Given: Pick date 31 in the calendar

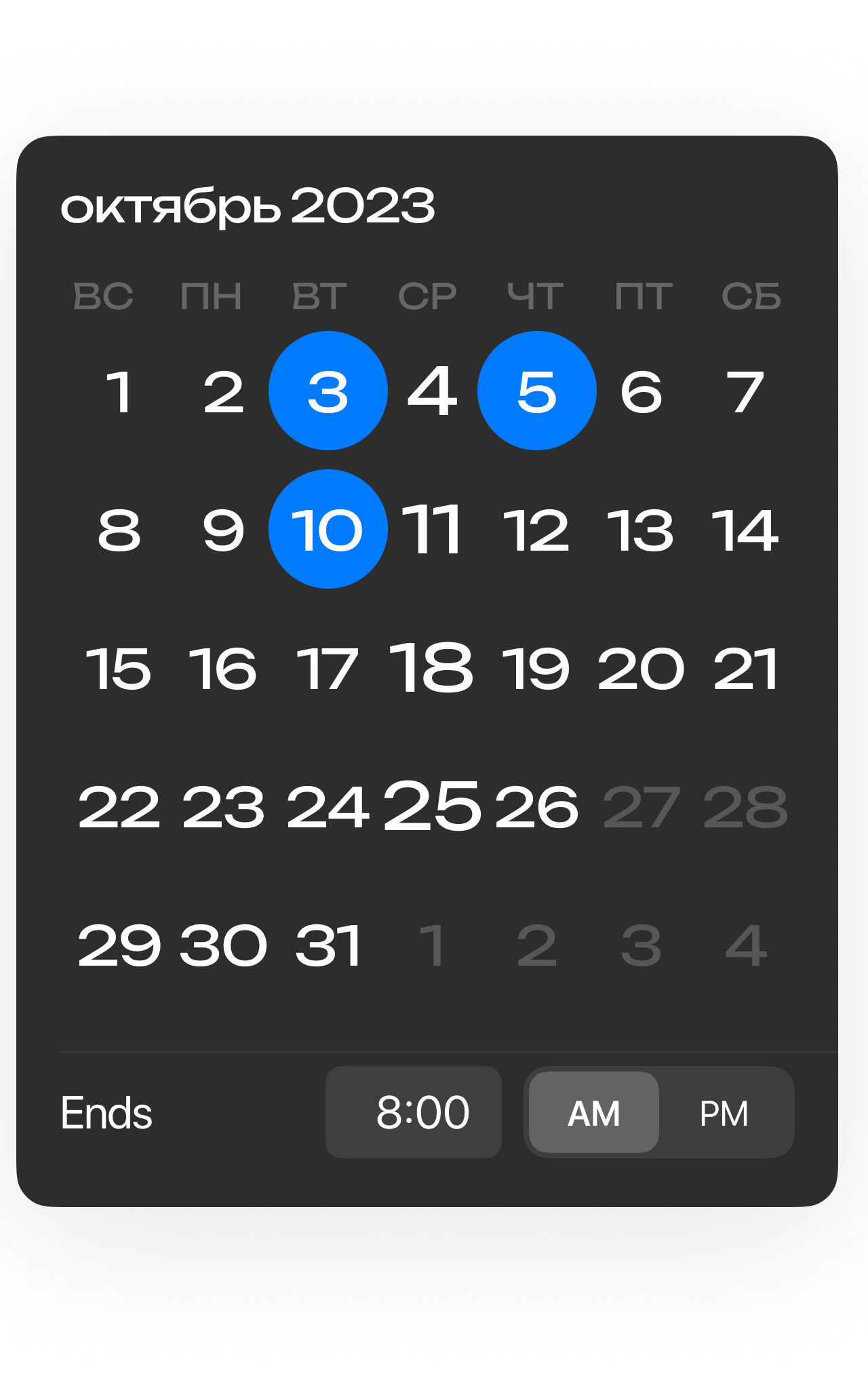Looking at the screenshot, I should tap(328, 945).
